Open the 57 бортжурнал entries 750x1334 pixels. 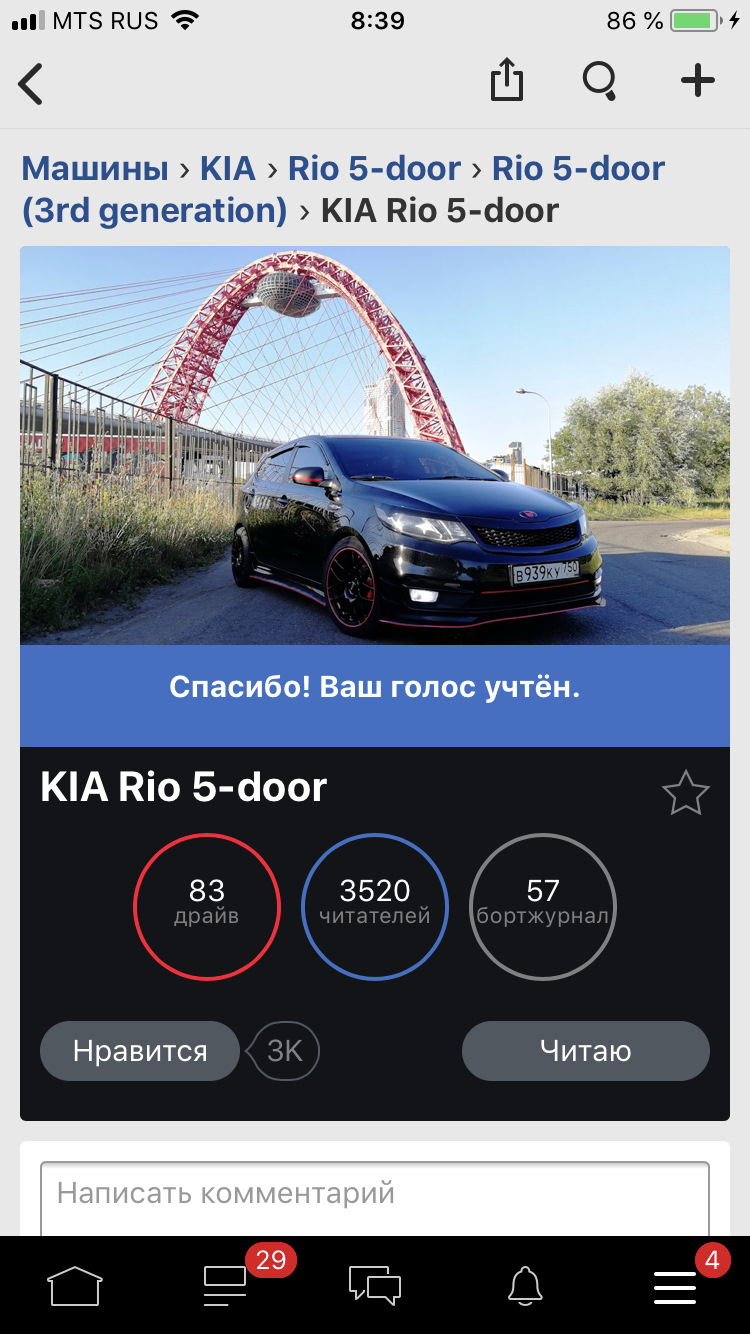(x=543, y=907)
